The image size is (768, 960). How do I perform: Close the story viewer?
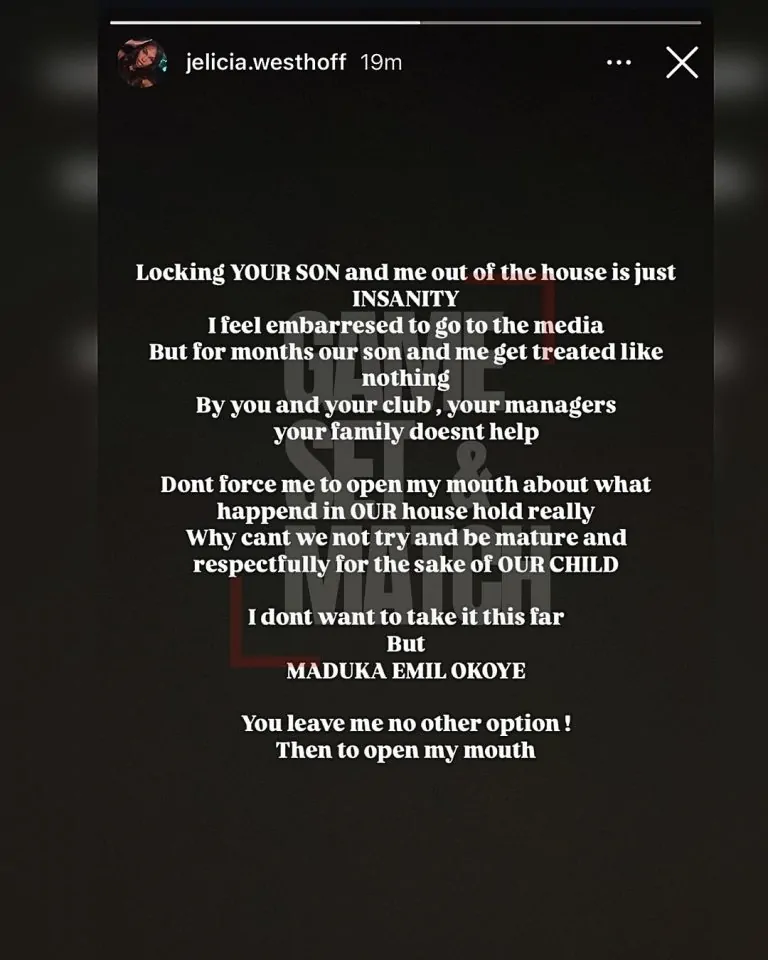point(682,62)
